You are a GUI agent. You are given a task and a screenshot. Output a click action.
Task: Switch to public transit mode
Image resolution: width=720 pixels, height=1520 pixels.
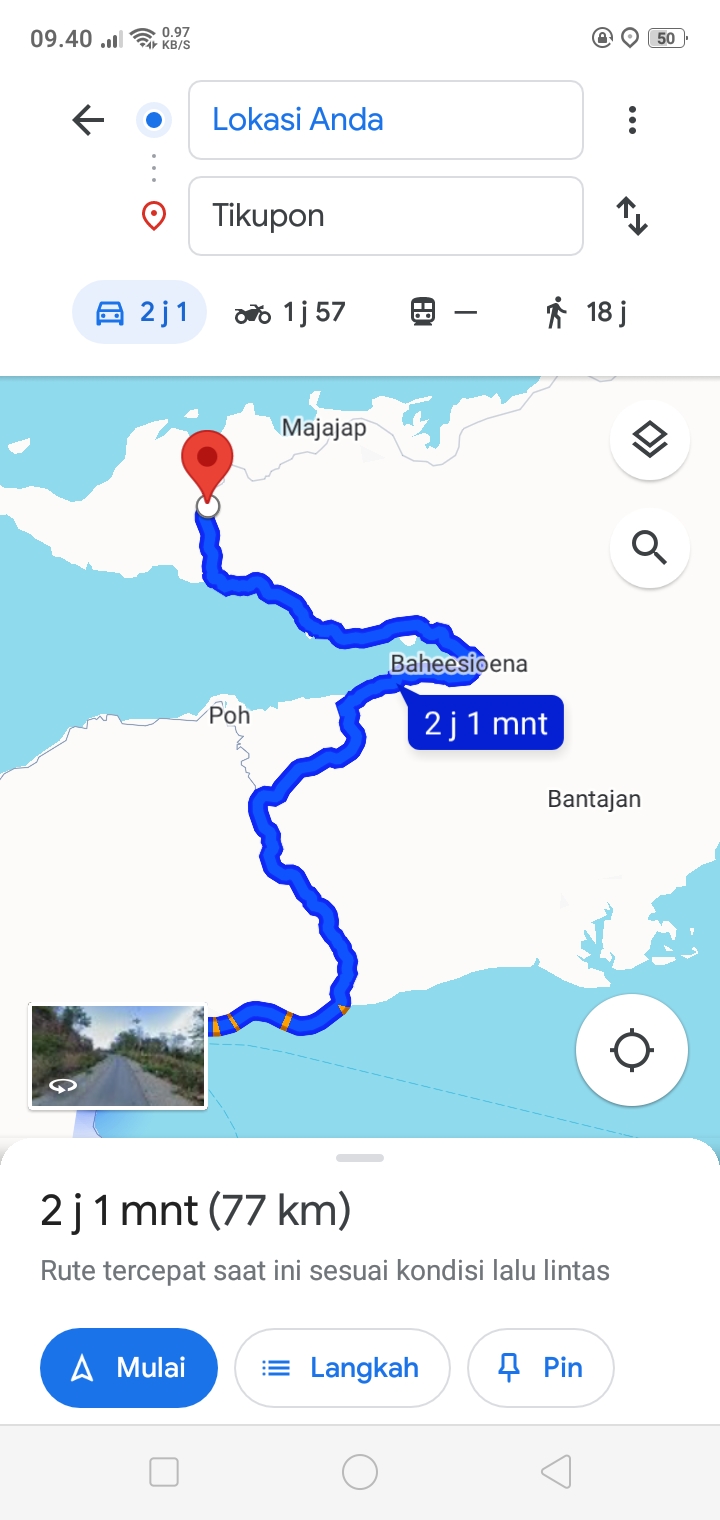[444, 312]
